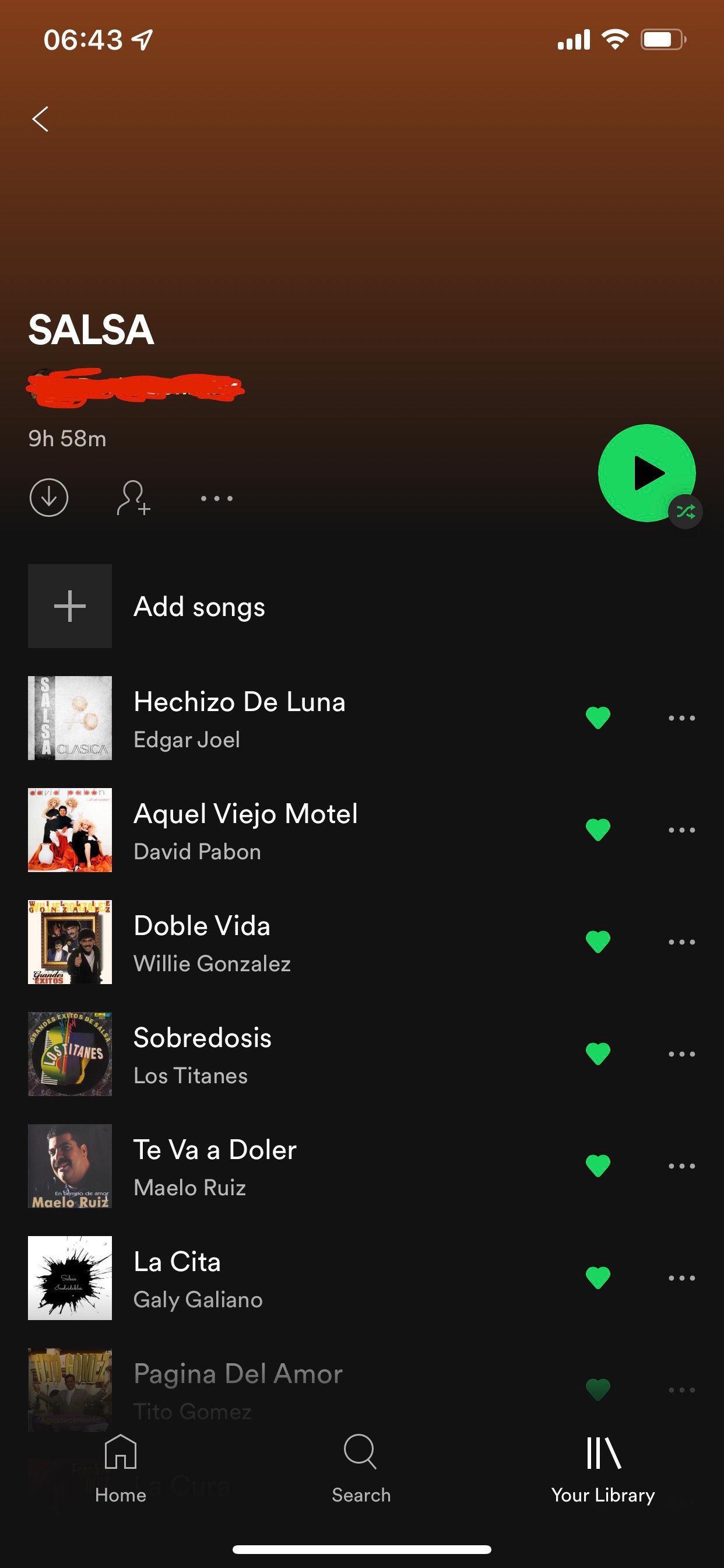Go back from the SALSA playlist

click(40, 120)
